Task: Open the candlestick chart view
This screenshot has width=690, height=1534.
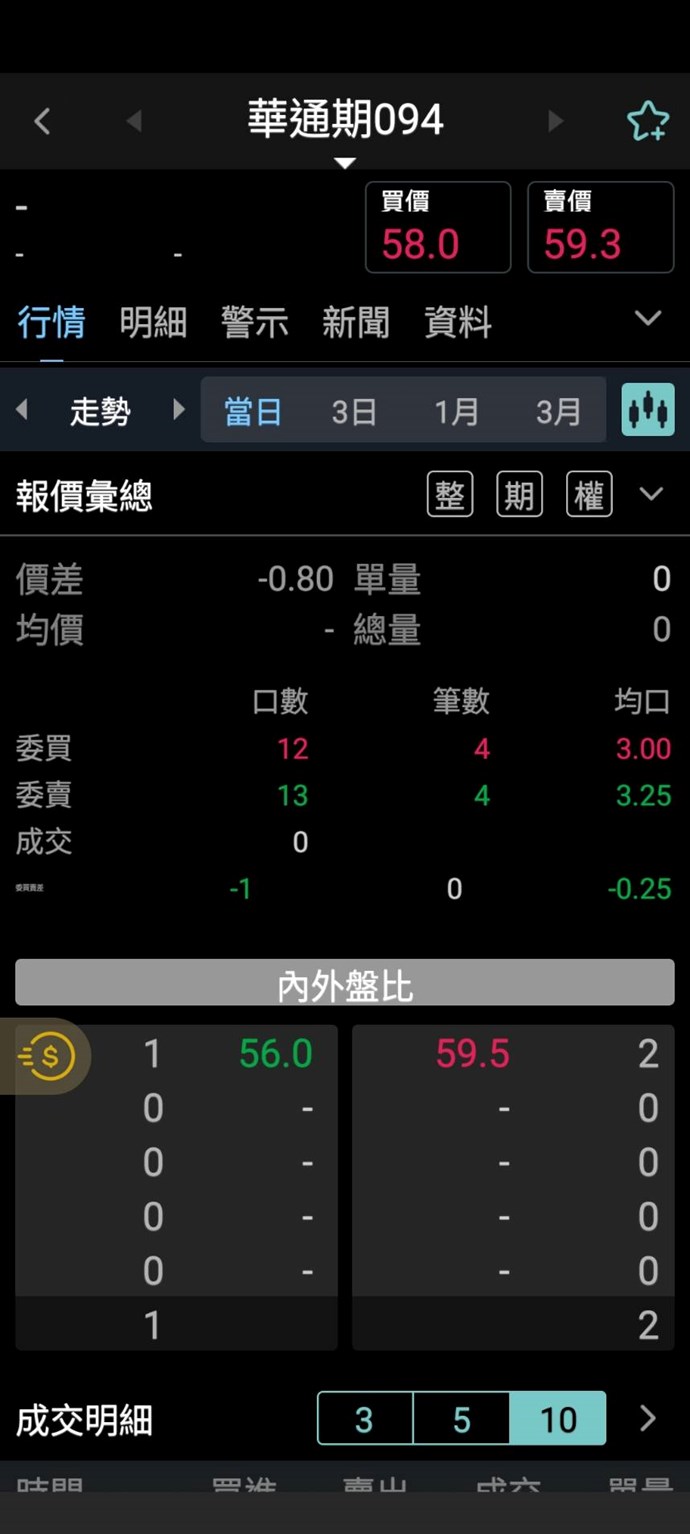Action: [648, 410]
